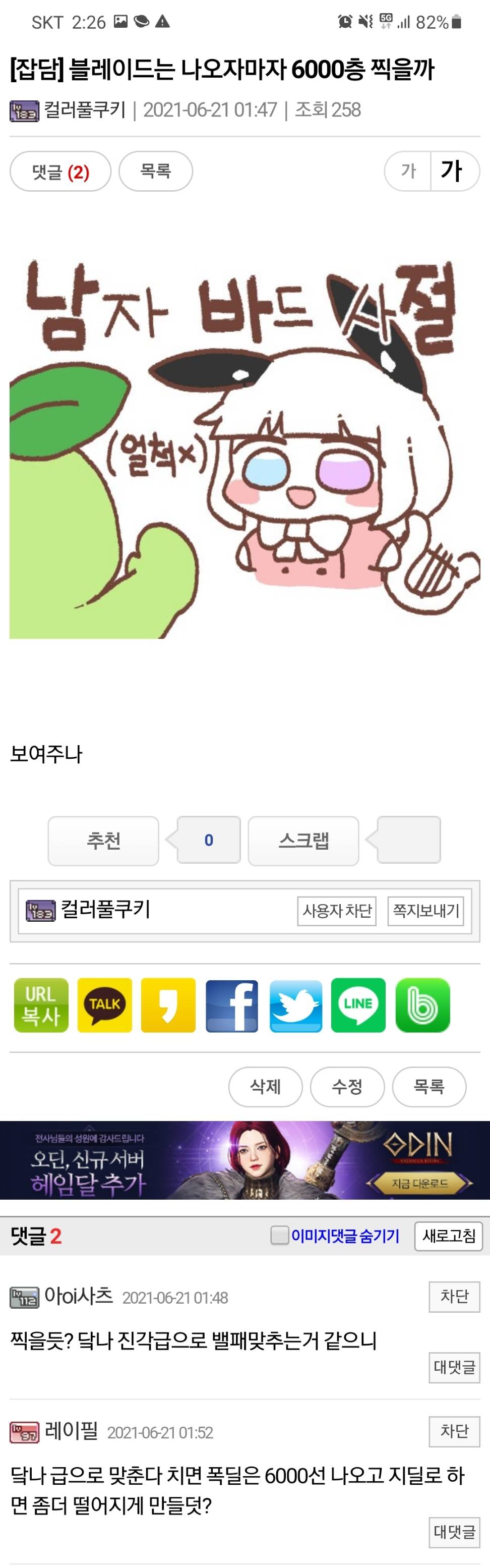Block the author via 사용자 차단
This screenshot has width=490, height=1568.
point(337,911)
